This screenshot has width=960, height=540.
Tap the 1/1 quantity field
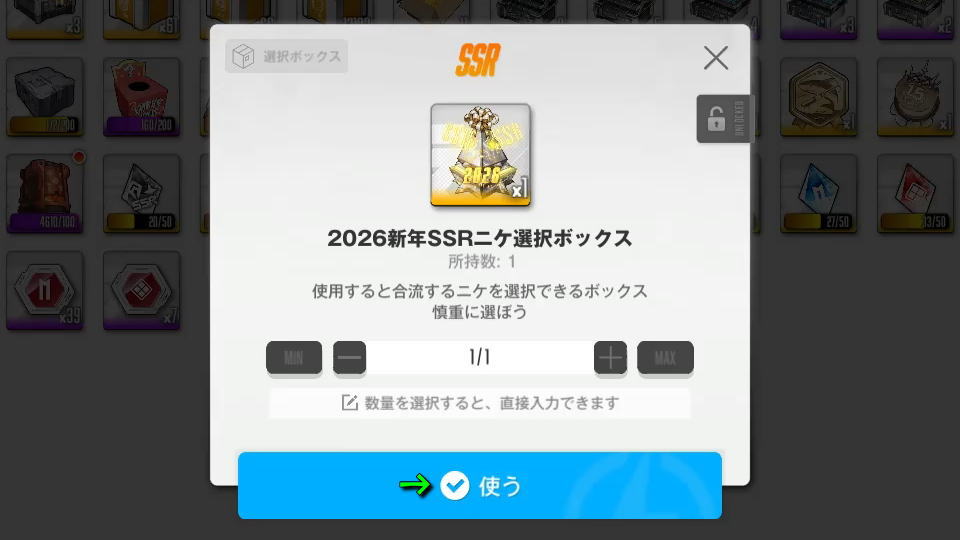[480, 358]
